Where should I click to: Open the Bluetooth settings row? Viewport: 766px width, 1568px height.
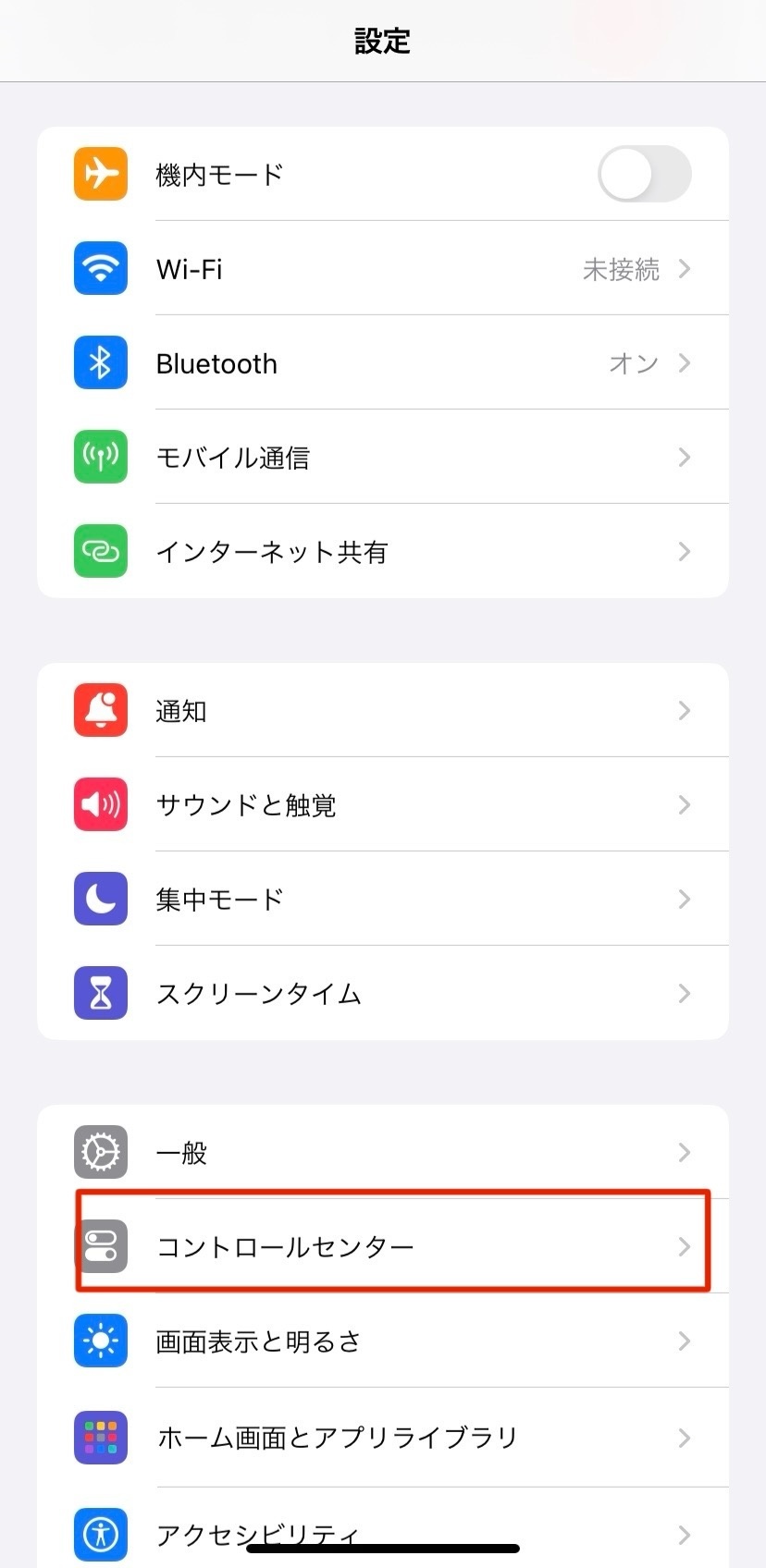coord(383,363)
